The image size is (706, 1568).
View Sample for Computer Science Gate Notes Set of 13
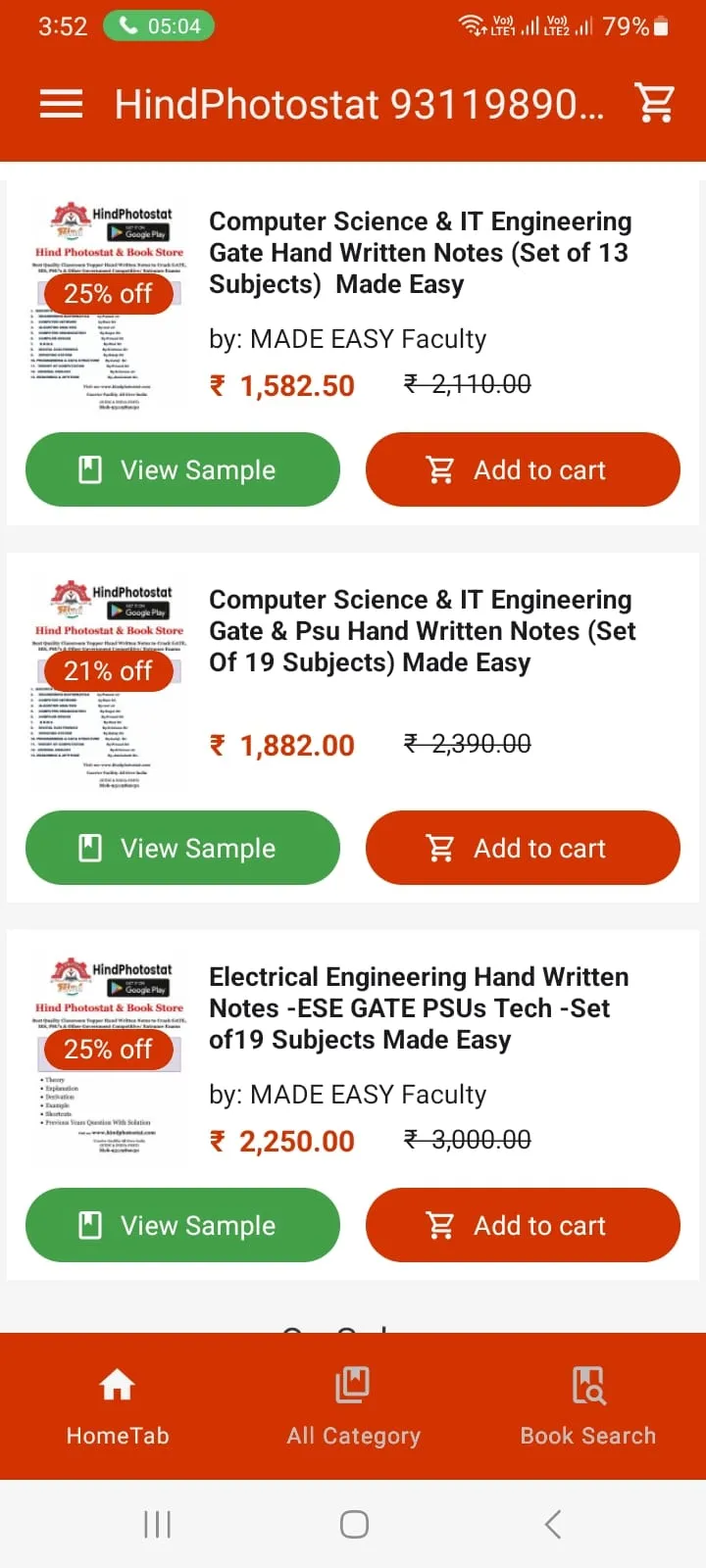(182, 469)
